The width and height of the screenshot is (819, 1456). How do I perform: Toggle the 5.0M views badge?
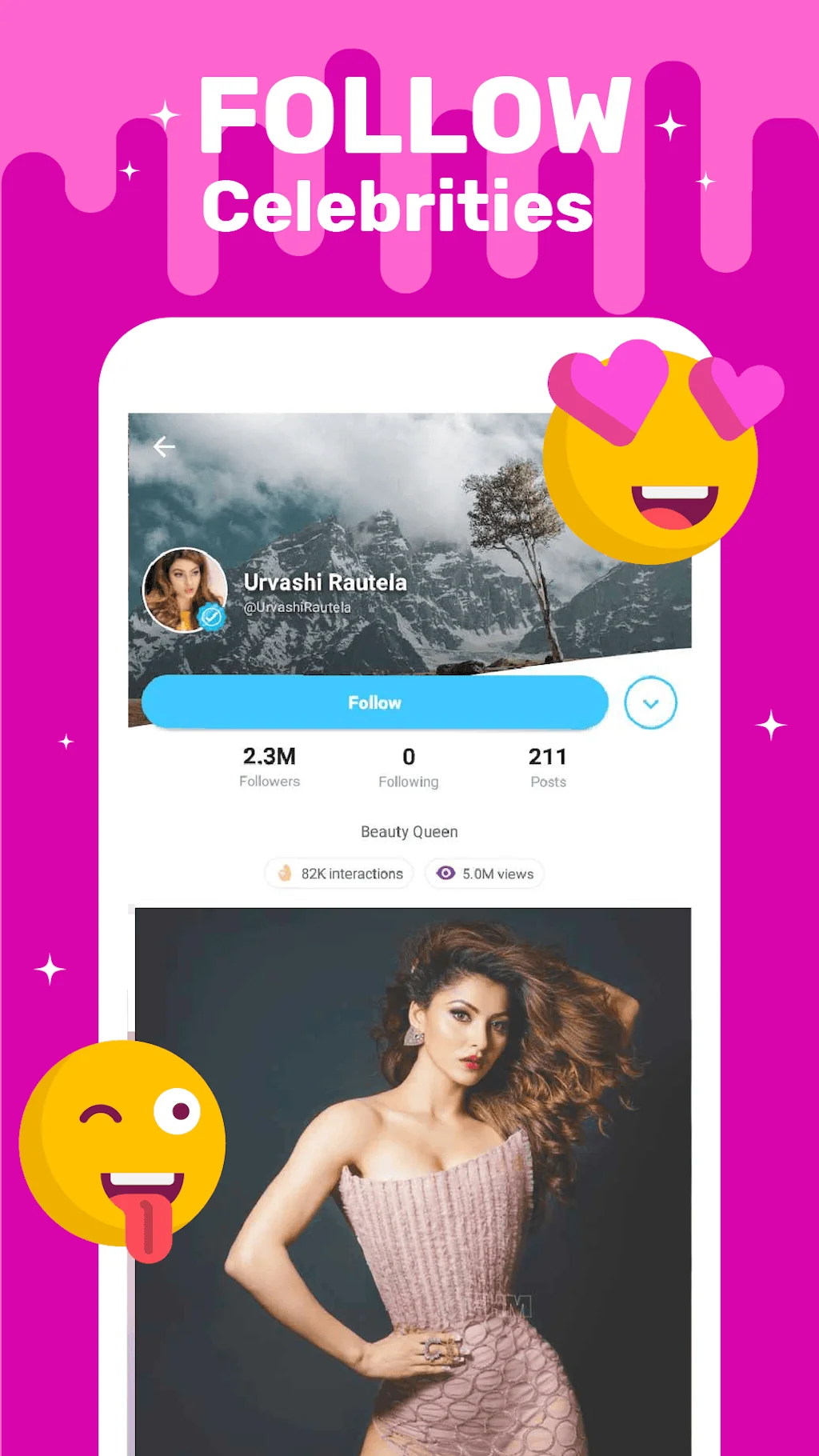[x=483, y=873]
